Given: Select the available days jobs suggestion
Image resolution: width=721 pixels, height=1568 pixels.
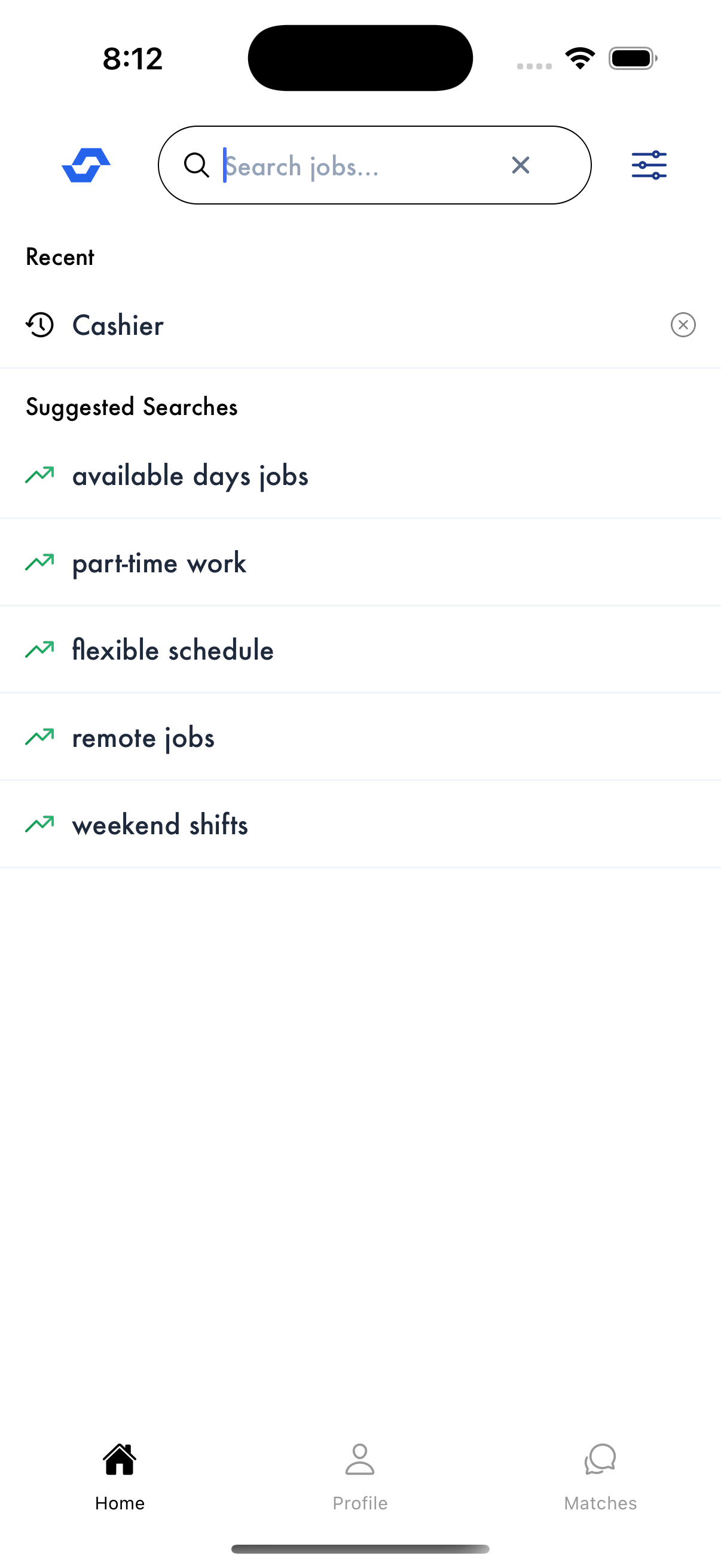Looking at the screenshot, I should coord(190,475).
